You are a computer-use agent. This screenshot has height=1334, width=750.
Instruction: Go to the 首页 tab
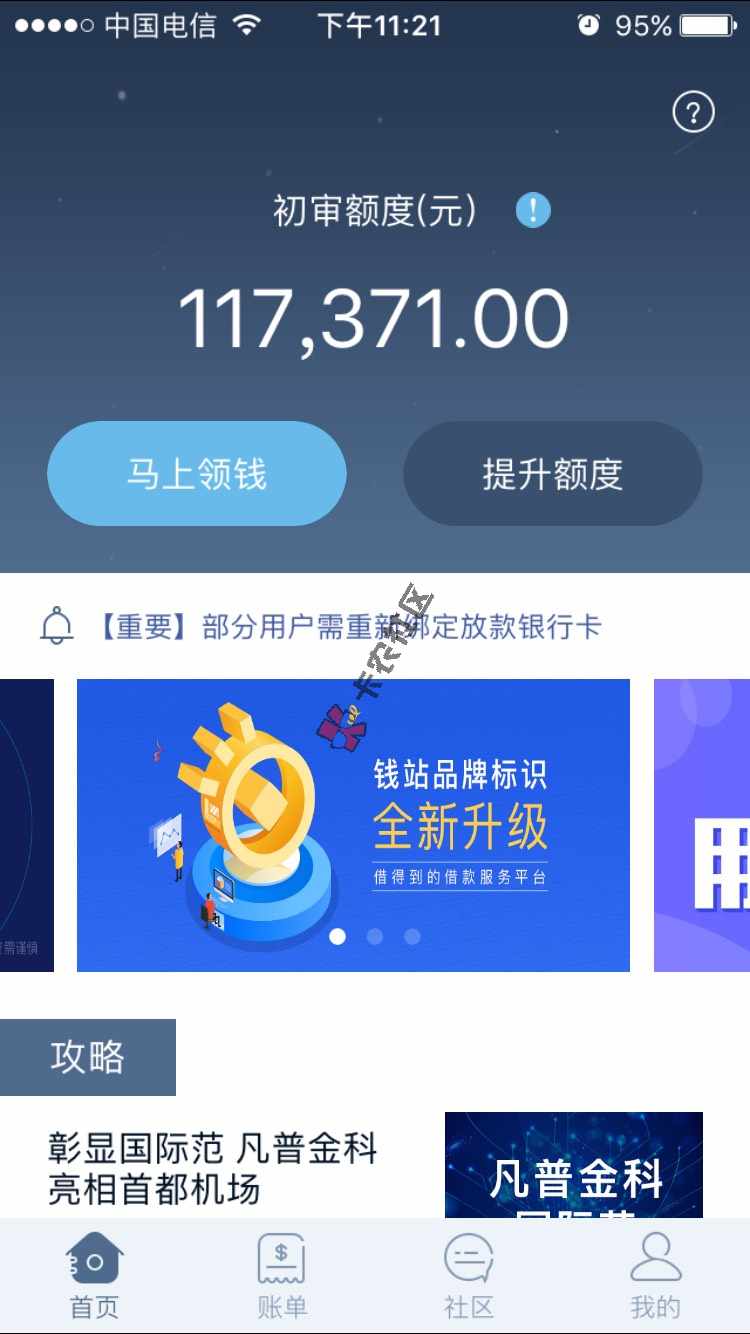(x=94, y=1275)
